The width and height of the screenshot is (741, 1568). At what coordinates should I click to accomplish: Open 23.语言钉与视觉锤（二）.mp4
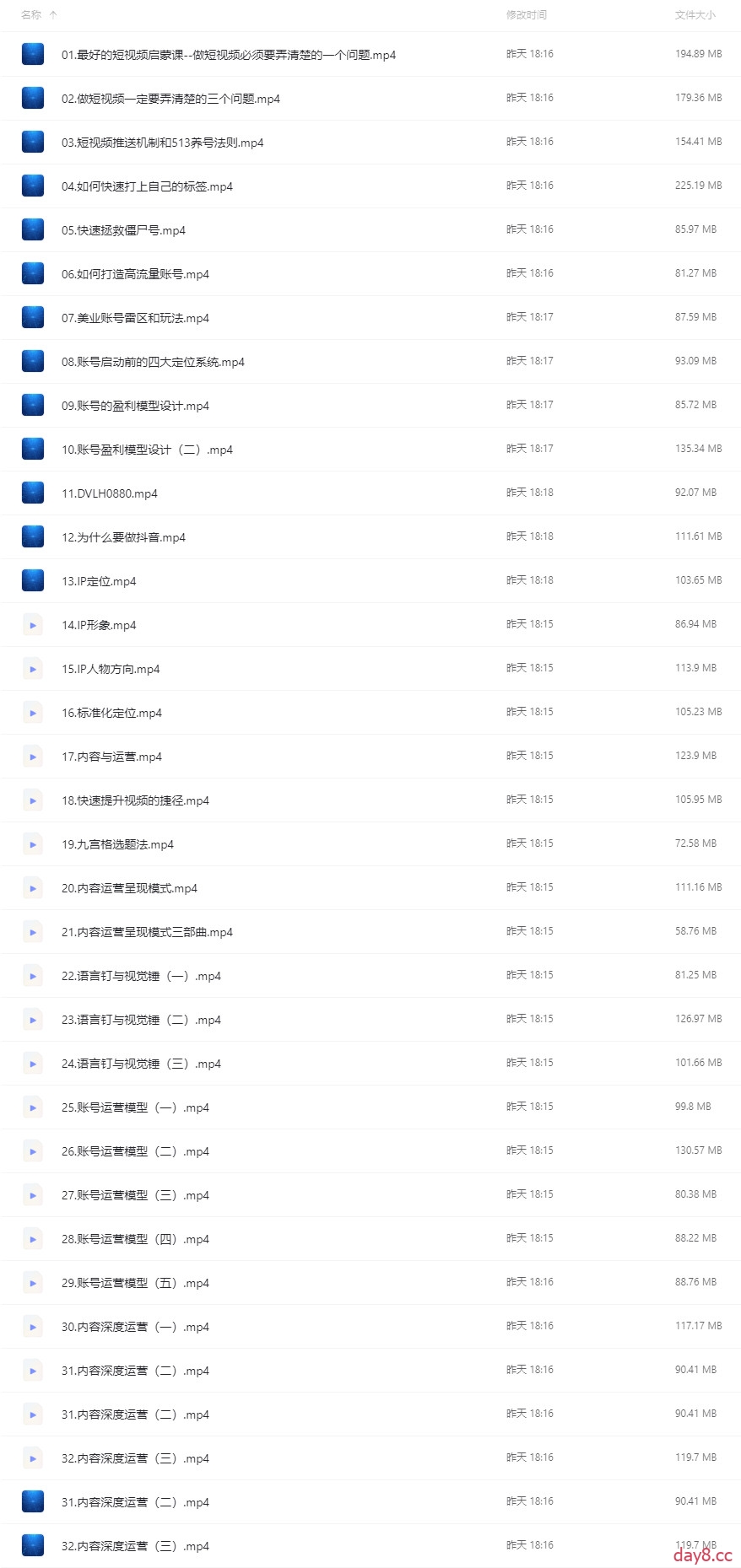click(x=141, y=1020)
